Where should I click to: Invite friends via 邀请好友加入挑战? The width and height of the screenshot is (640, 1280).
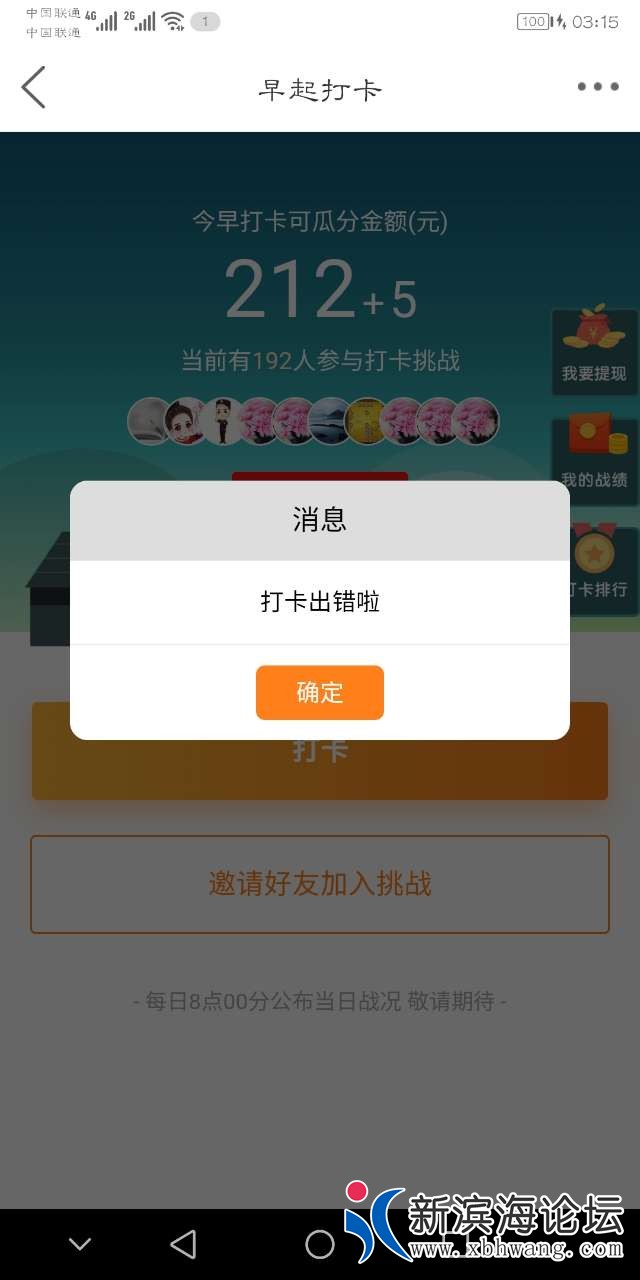pyautogui.click(x=320, y=884)
